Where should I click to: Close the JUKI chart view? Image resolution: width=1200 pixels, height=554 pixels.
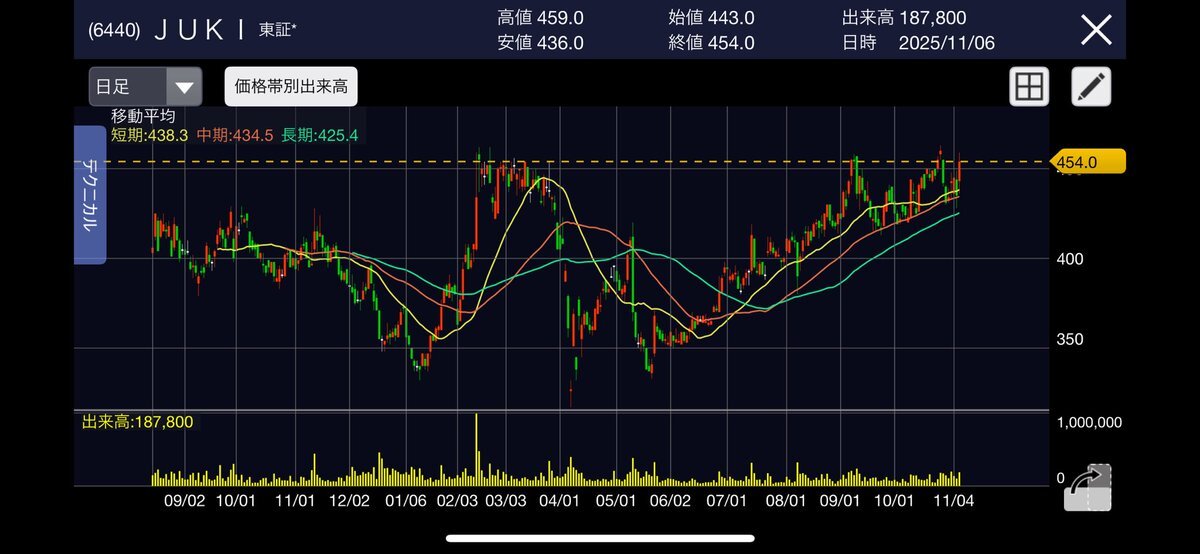click(1096, 30)
